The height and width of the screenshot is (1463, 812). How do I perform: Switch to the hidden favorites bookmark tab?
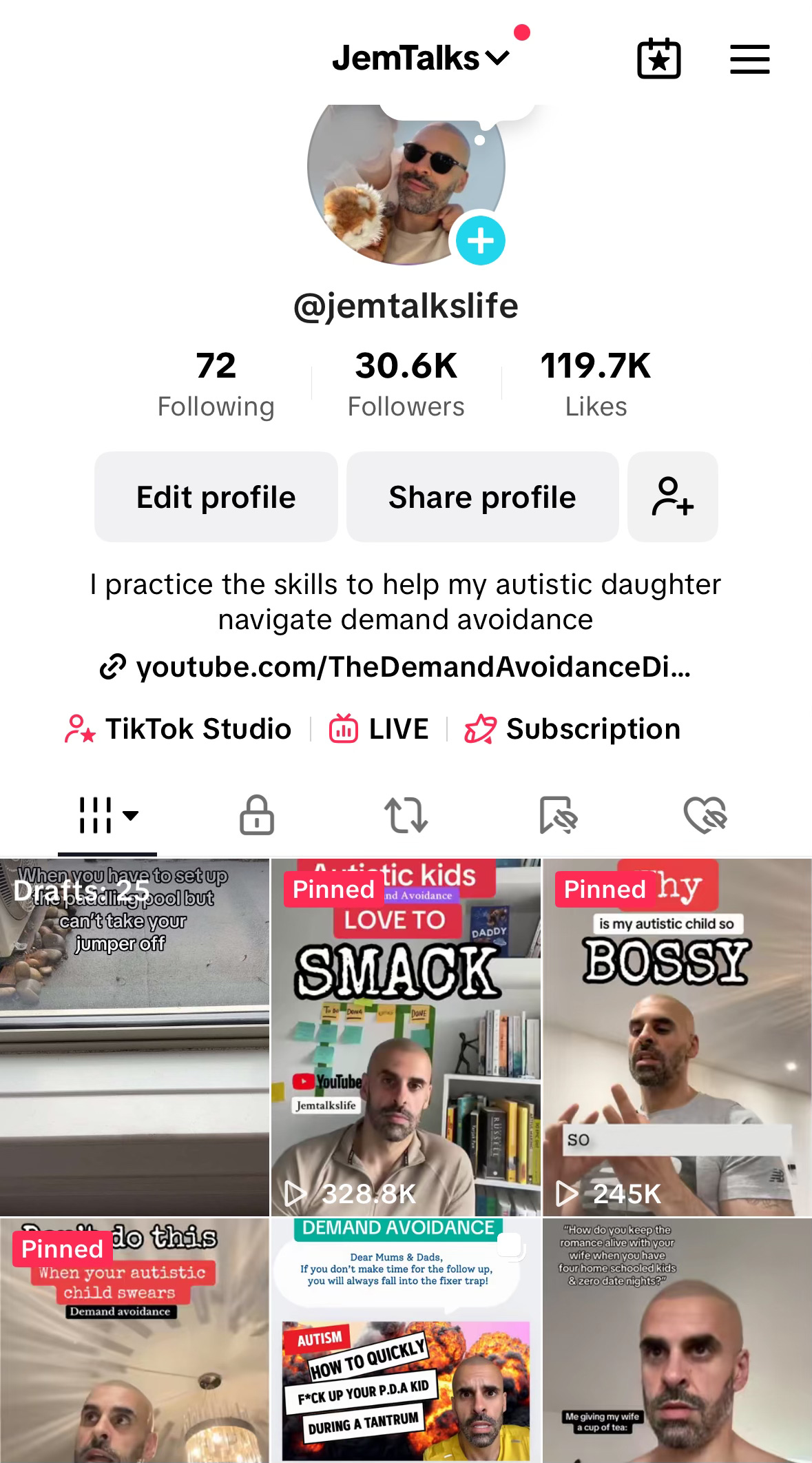[558, 815]
